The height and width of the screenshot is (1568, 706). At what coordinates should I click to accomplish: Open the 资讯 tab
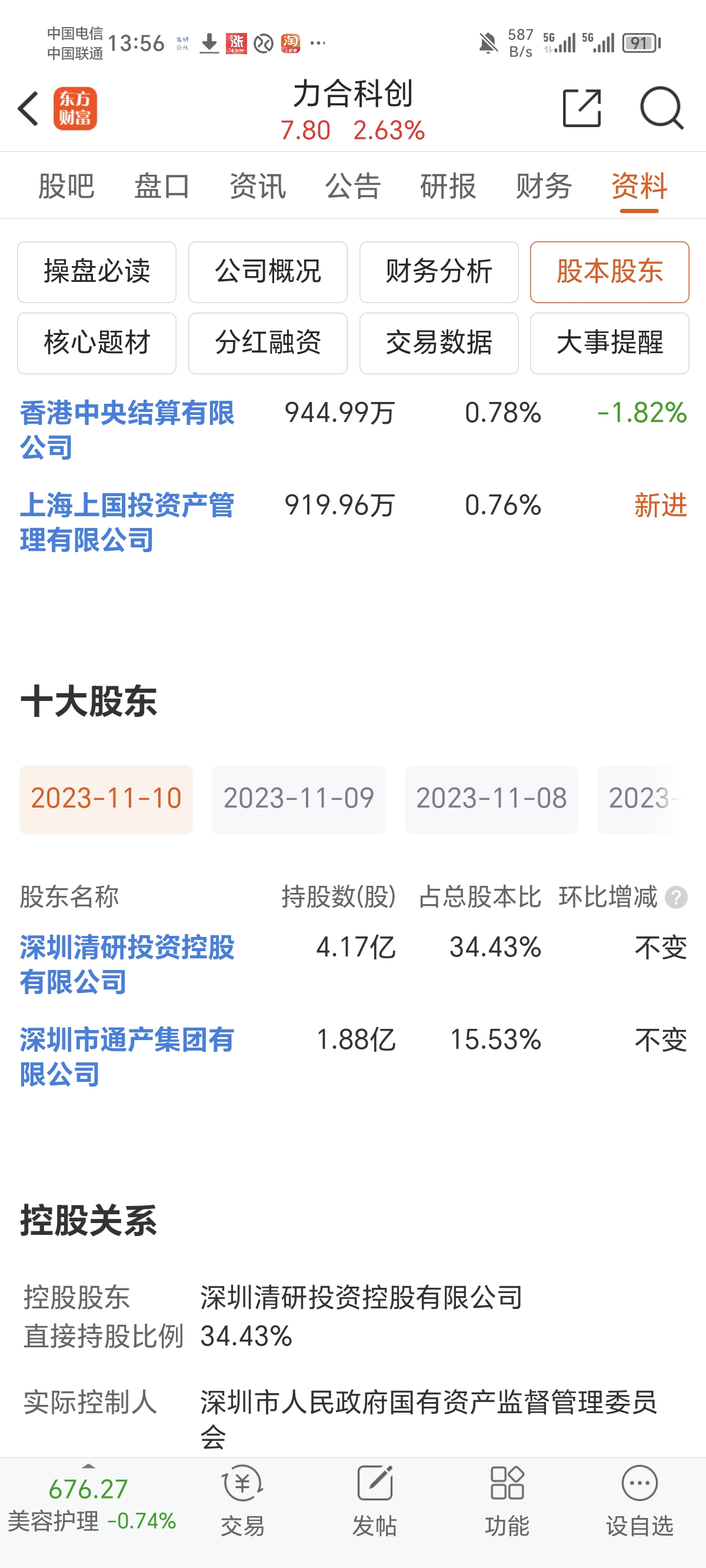[x=258, y=185]
